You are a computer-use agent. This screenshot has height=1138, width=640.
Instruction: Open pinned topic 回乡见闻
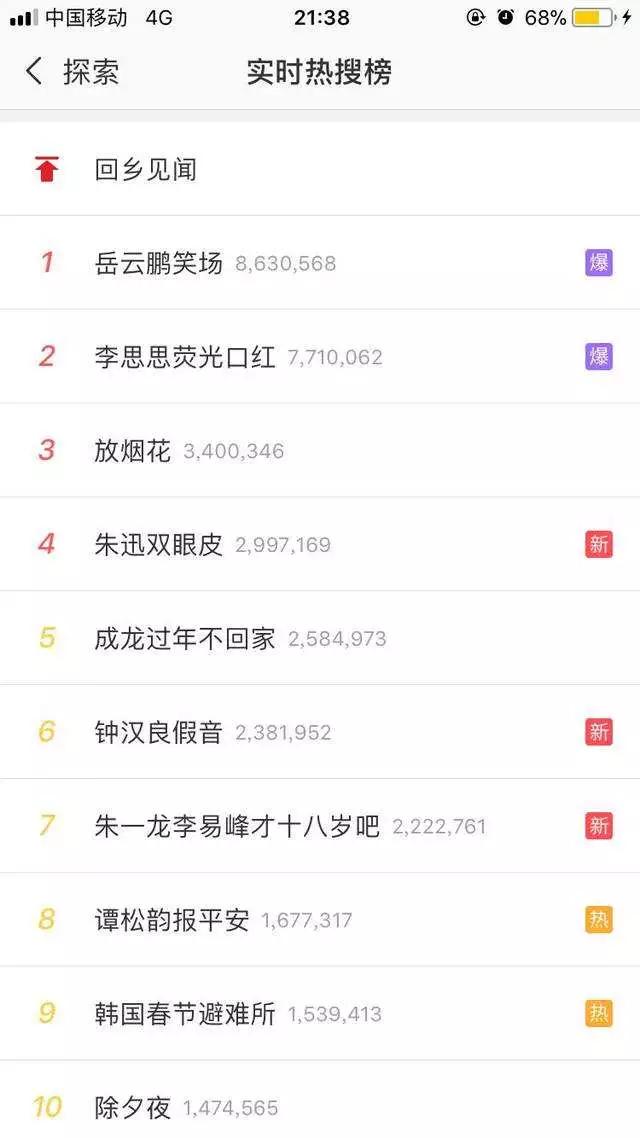(x=146, y=170)
